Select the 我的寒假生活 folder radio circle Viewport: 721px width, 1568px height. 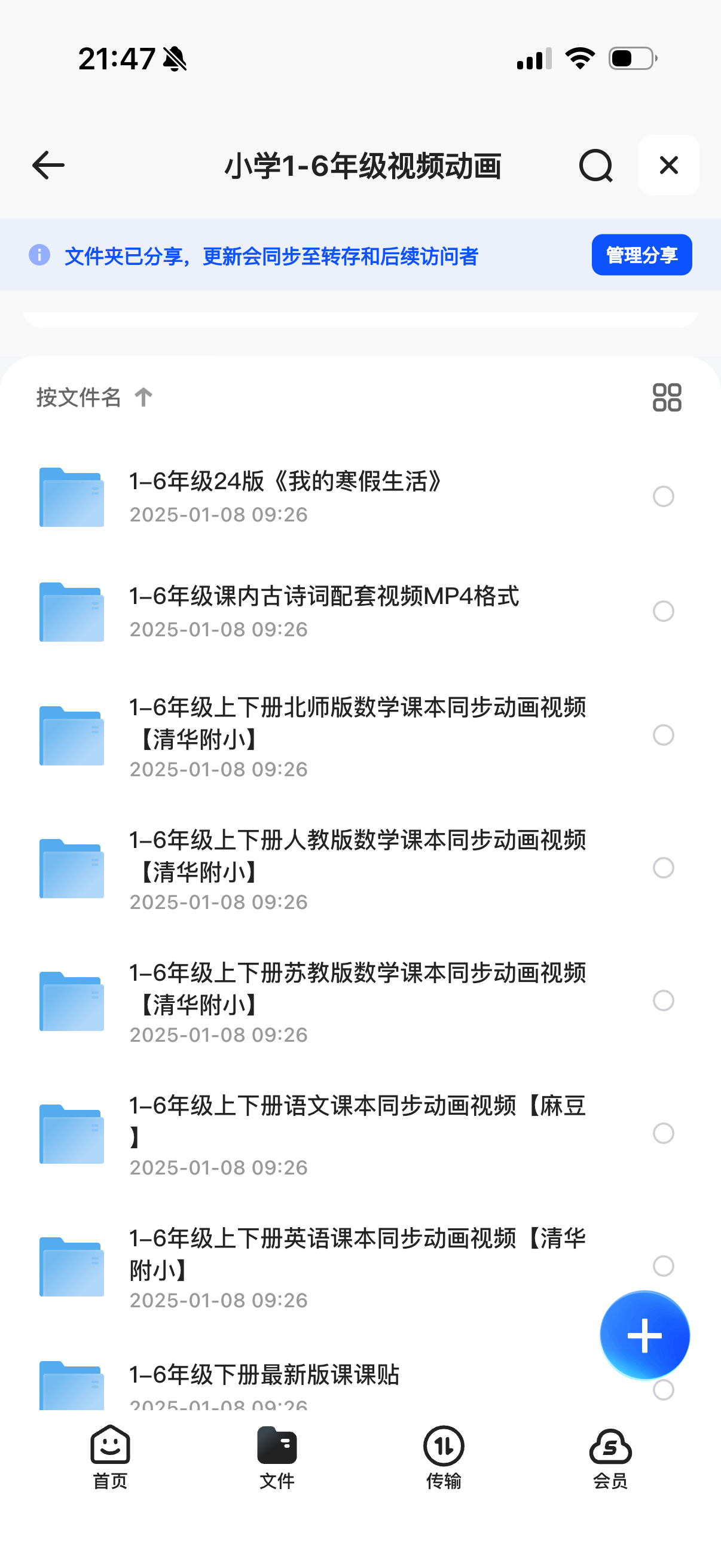[x=663, y=496]
